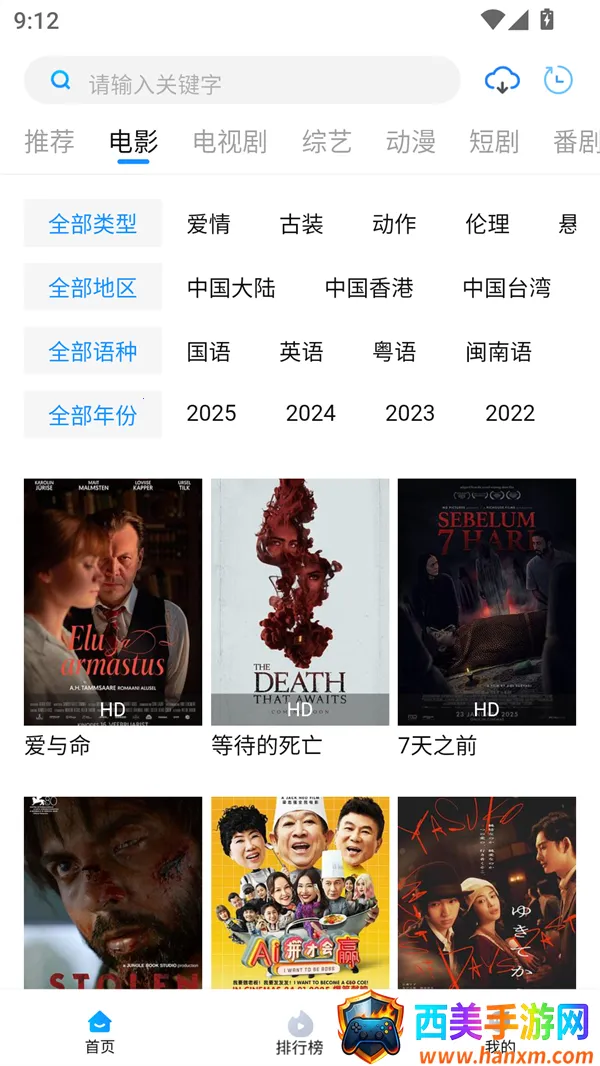Viewport: 600px width, 1066px height.
Task: Open the watch history clock icon
Action: coord(557,80)
